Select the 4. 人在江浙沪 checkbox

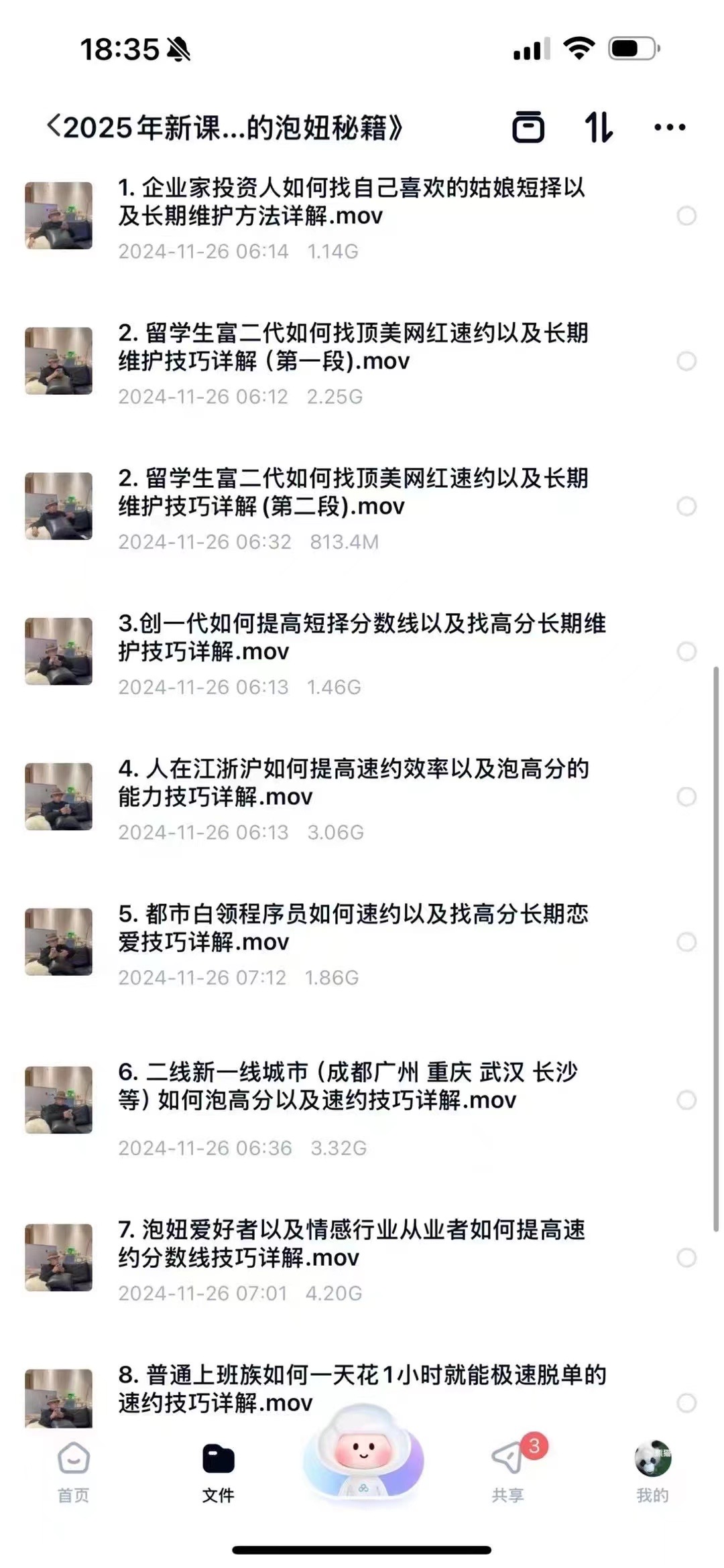pos(686,797)
